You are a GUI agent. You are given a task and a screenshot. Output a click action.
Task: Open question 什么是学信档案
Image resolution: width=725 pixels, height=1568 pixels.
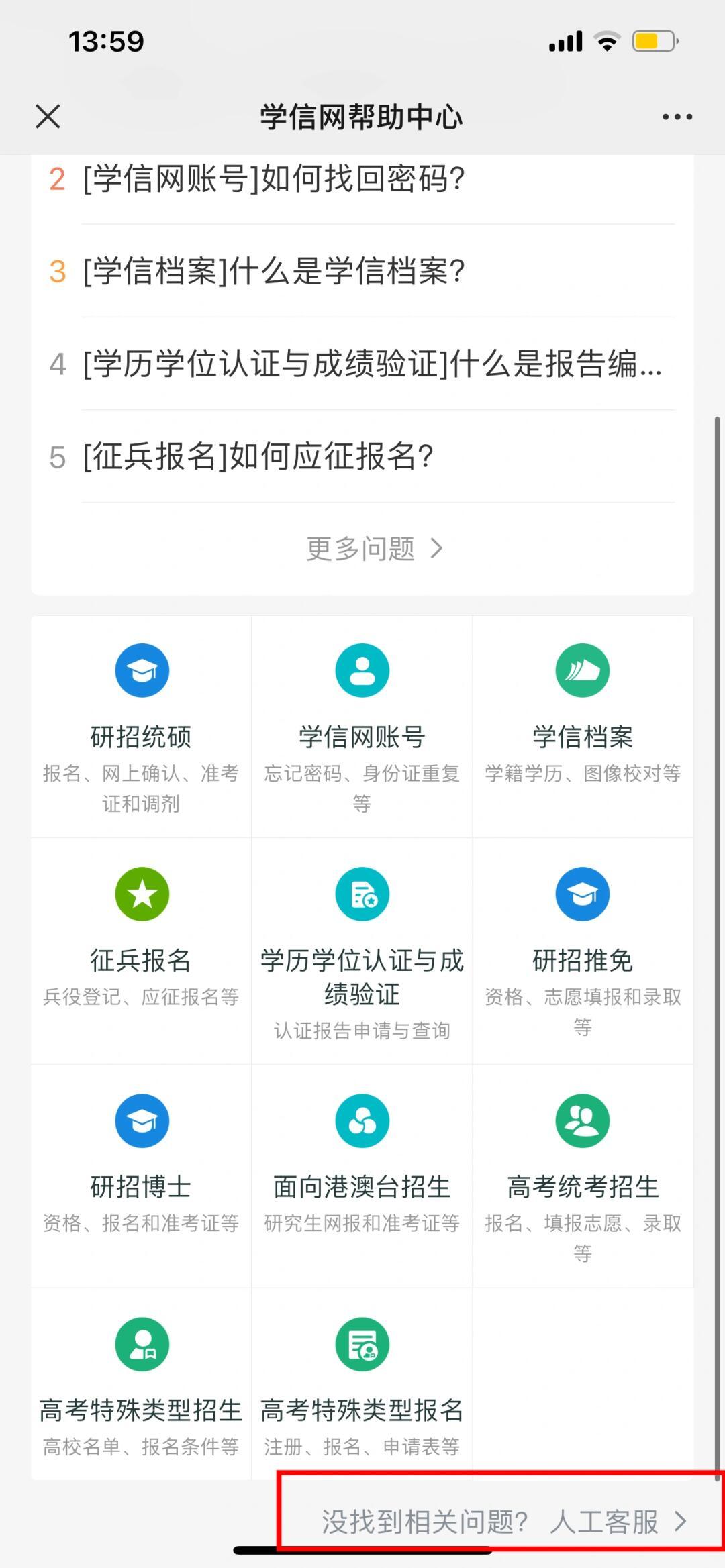pos(272,272)
